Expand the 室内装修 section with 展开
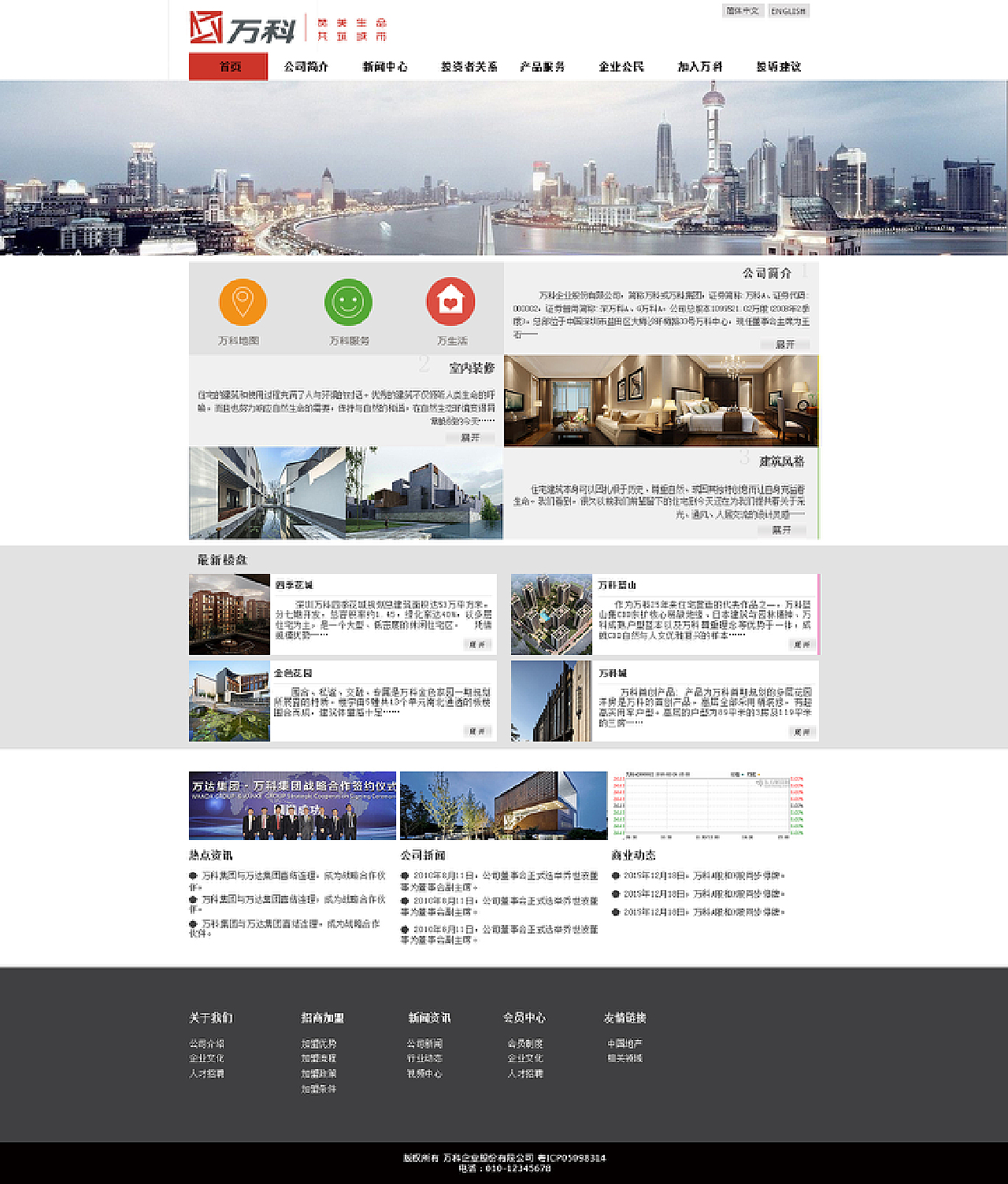The height and width of the screenshot is (1184, 1008). click(x=470, y=438)
